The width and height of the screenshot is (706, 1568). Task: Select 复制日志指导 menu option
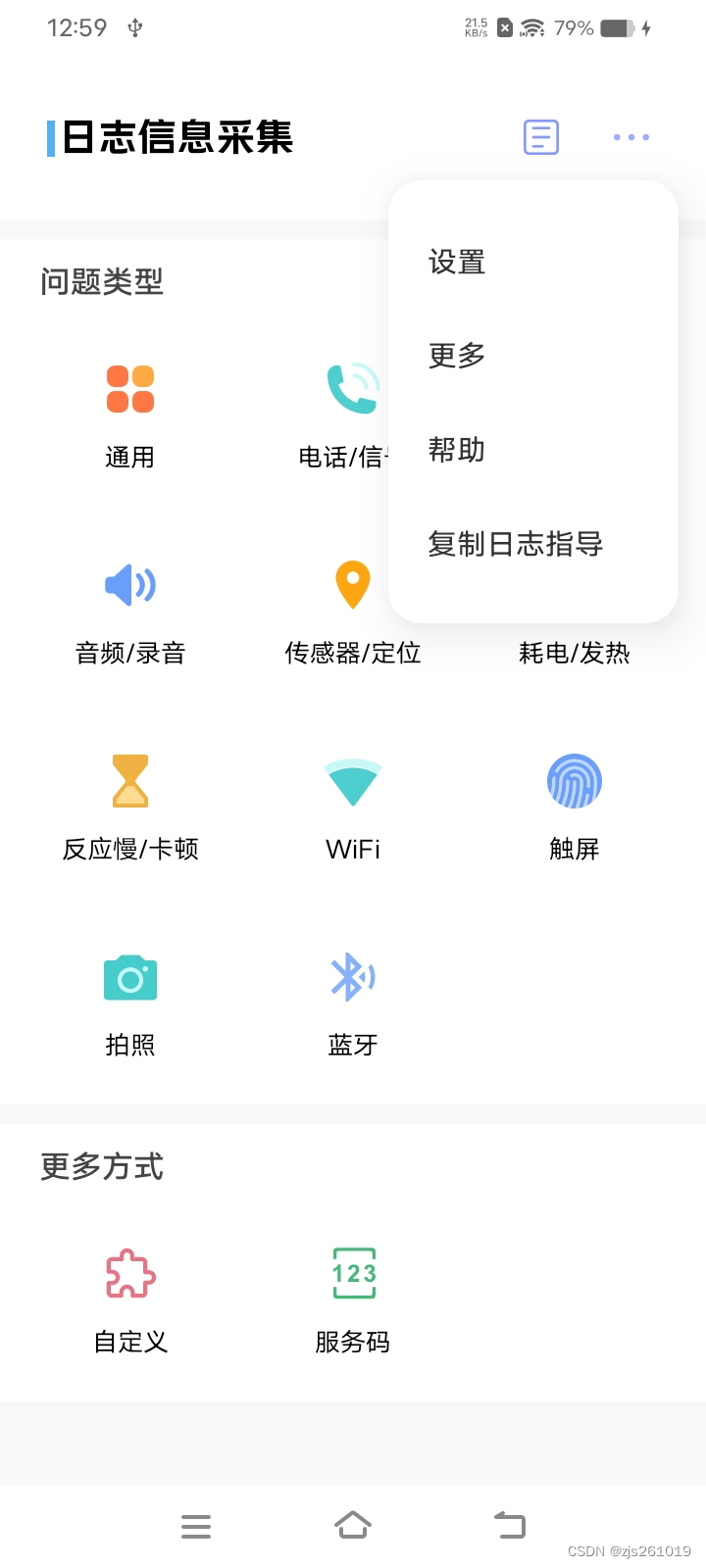(x=515, y=544)
